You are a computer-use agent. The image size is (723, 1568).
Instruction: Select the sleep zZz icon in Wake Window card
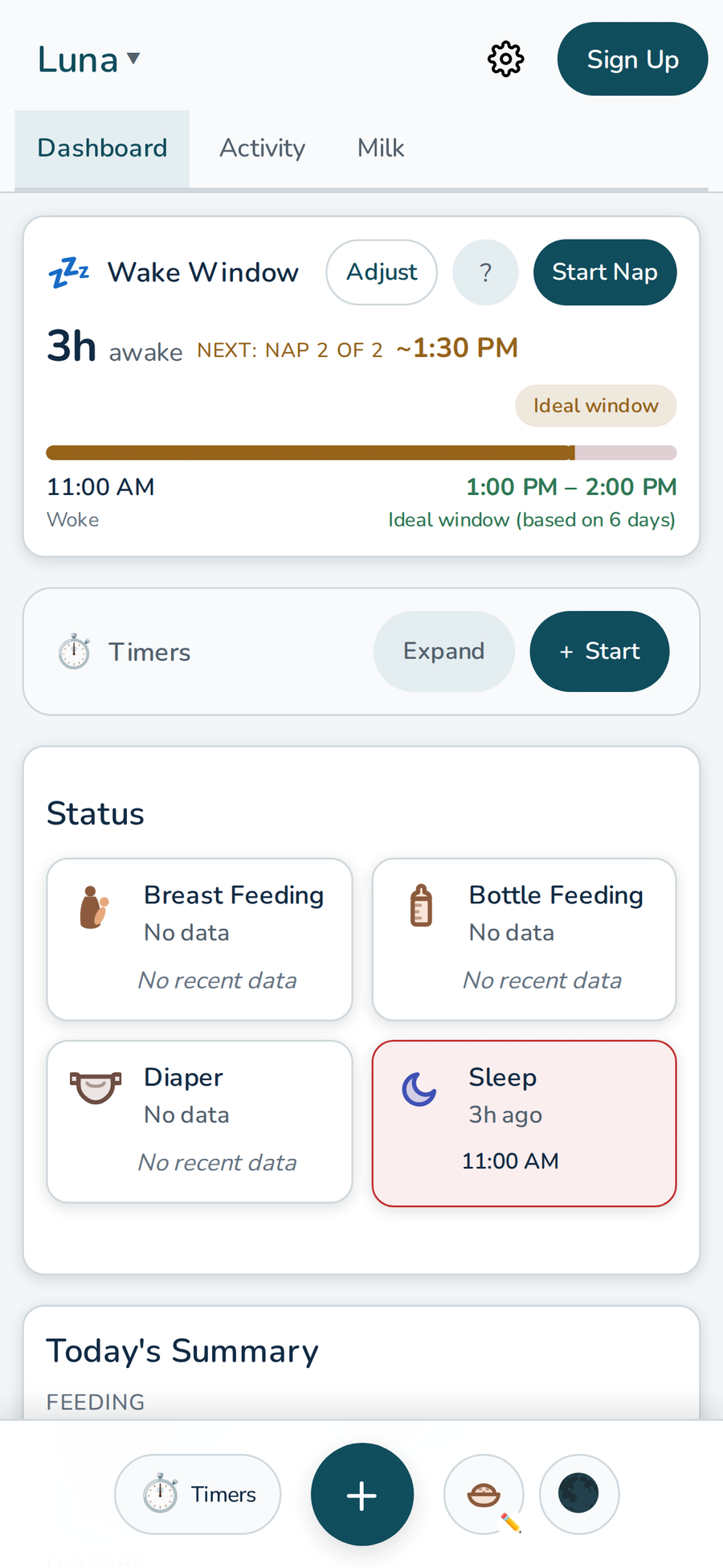(68, 272)
